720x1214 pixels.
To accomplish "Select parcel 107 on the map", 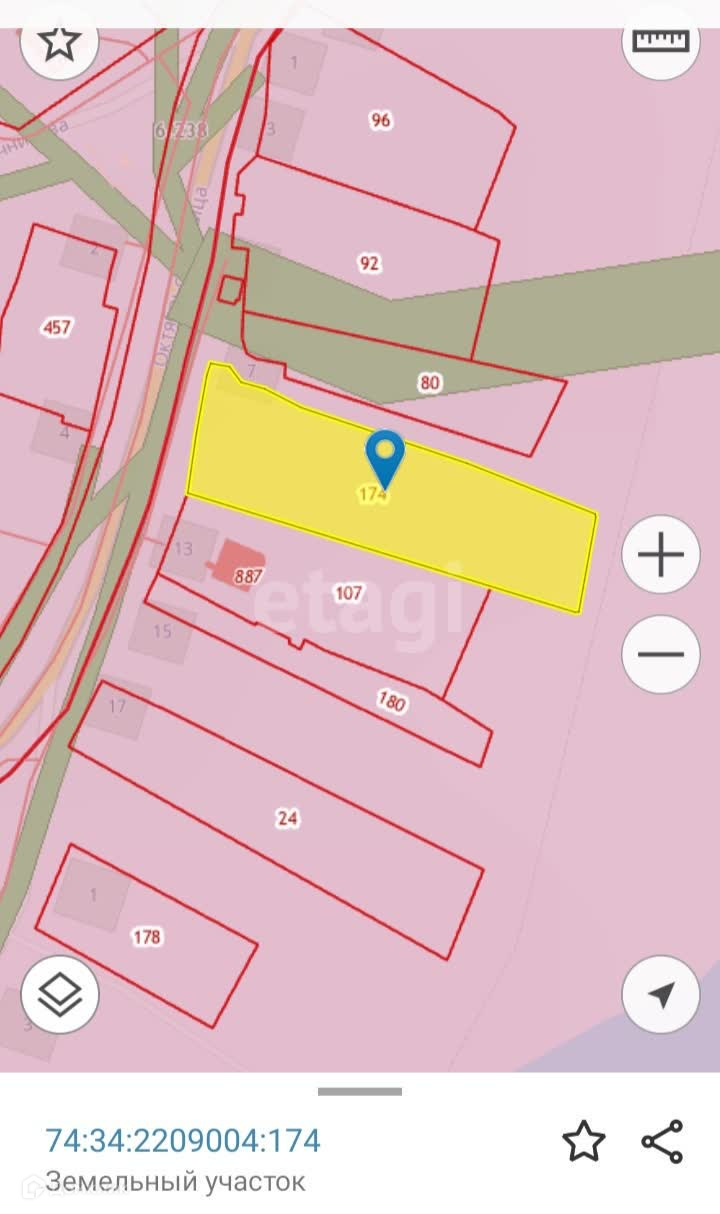I will 348,593.
